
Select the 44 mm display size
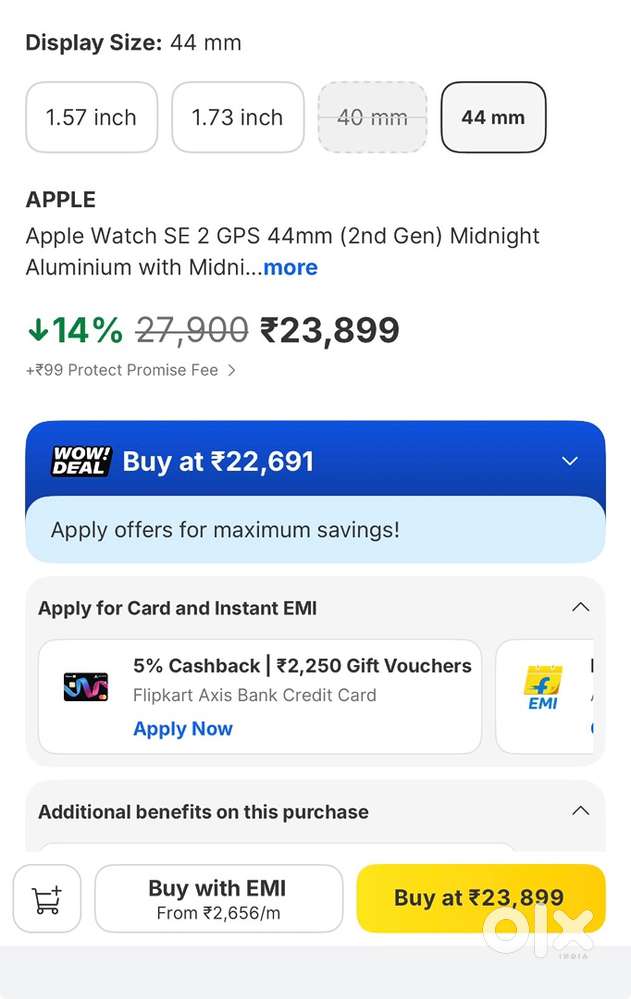click(x=493, y=118)
